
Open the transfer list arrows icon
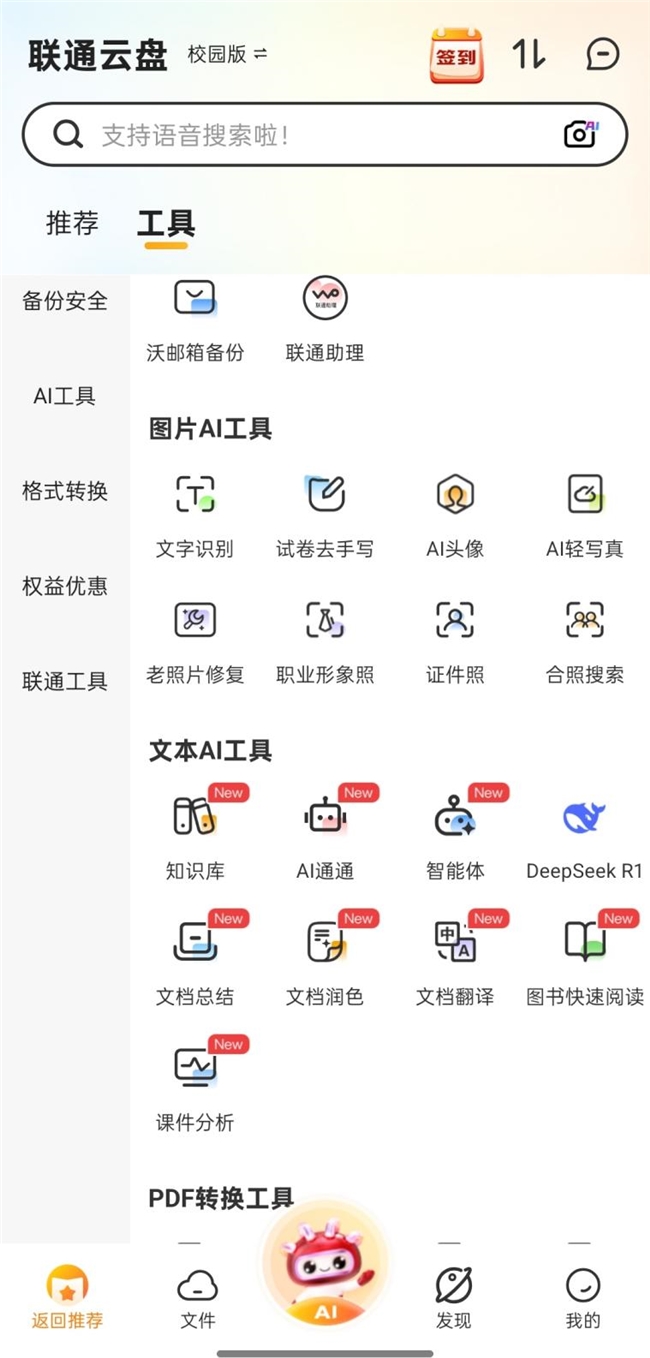[529, 54]
